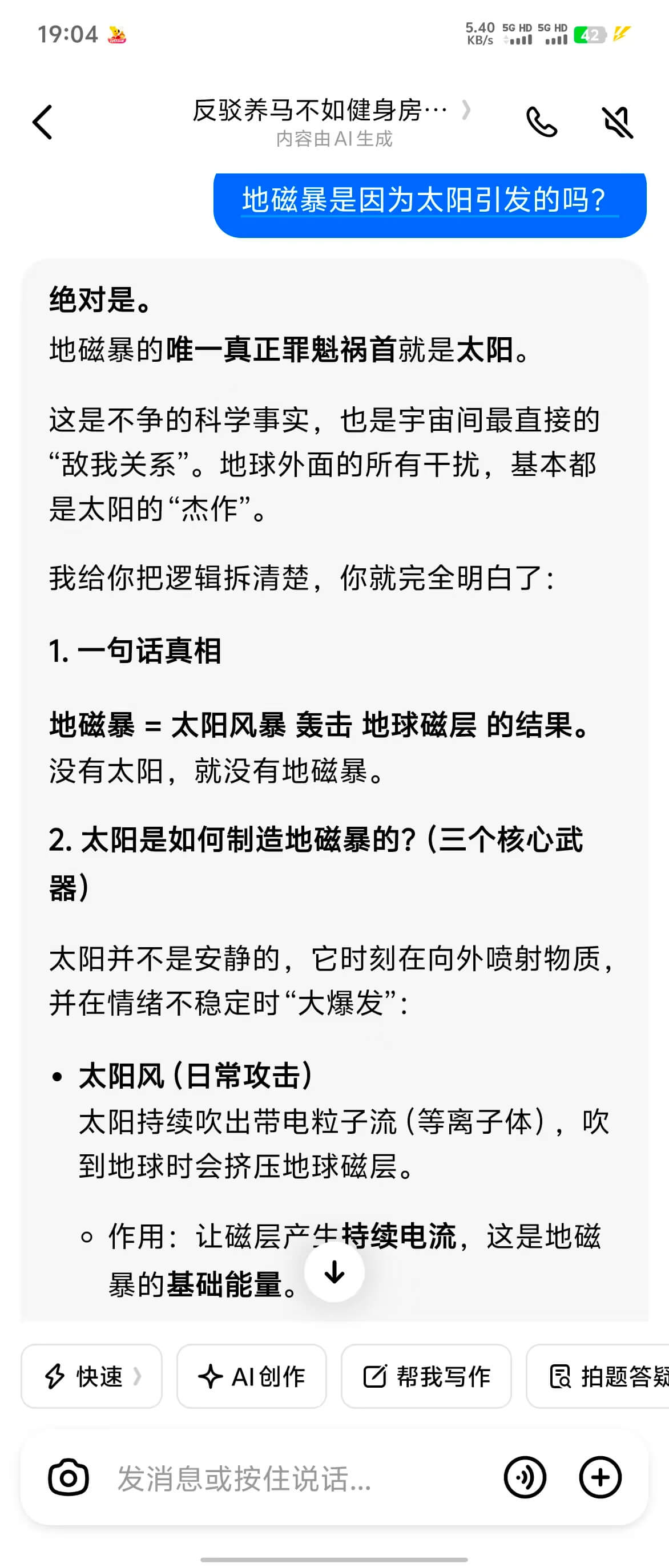
Task: Tap the underlined question 地磁暴是因为太阳引发的吗
Action: (x=429, y=200)
